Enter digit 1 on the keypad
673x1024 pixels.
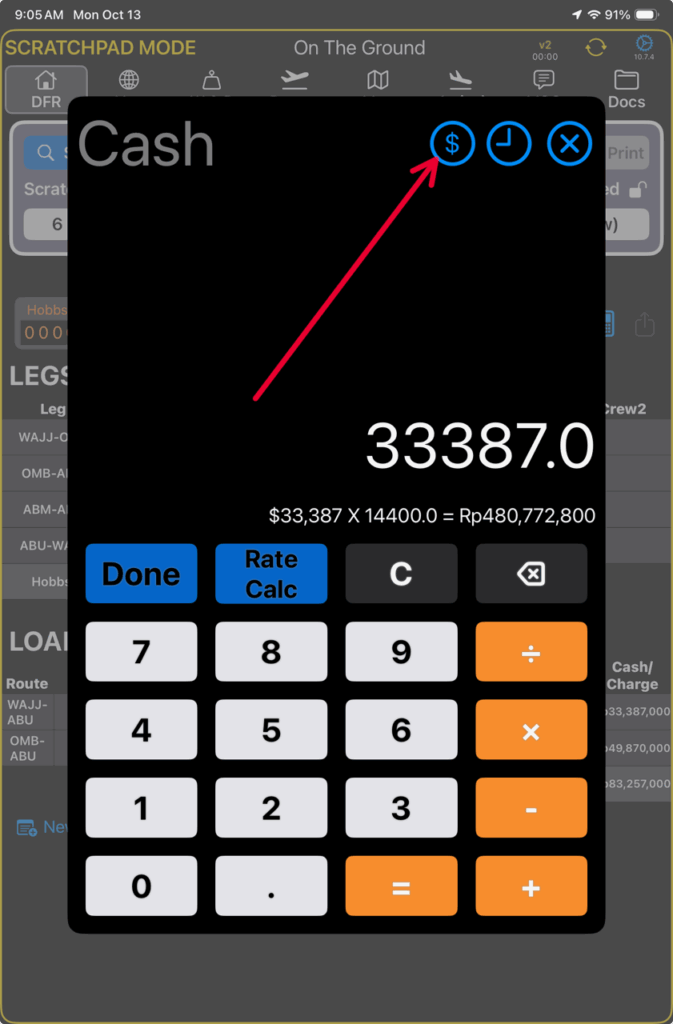(141, 808)
